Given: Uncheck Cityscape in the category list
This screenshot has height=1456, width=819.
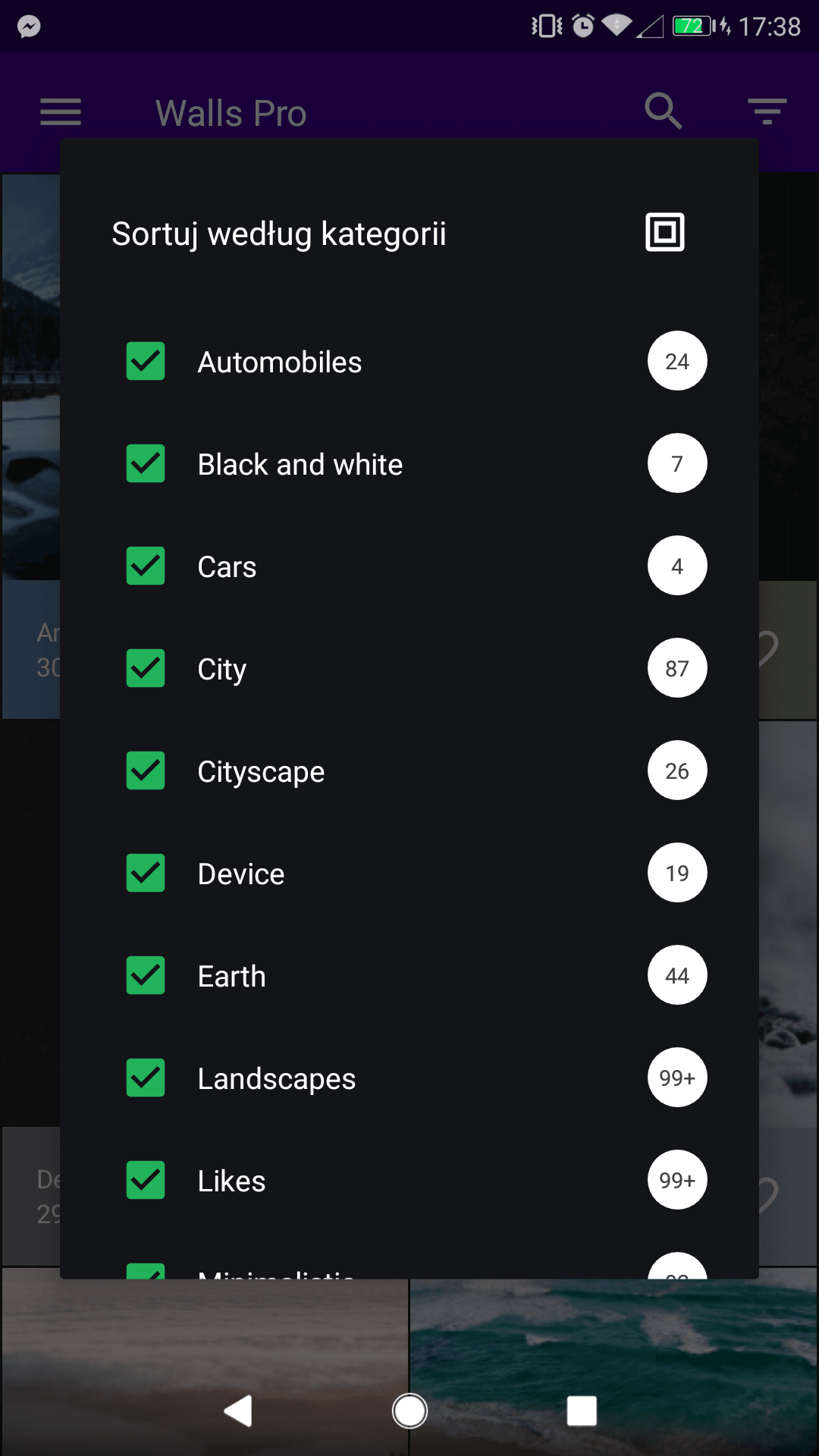Looking at the screenshot, I should [x=146, y=770].
